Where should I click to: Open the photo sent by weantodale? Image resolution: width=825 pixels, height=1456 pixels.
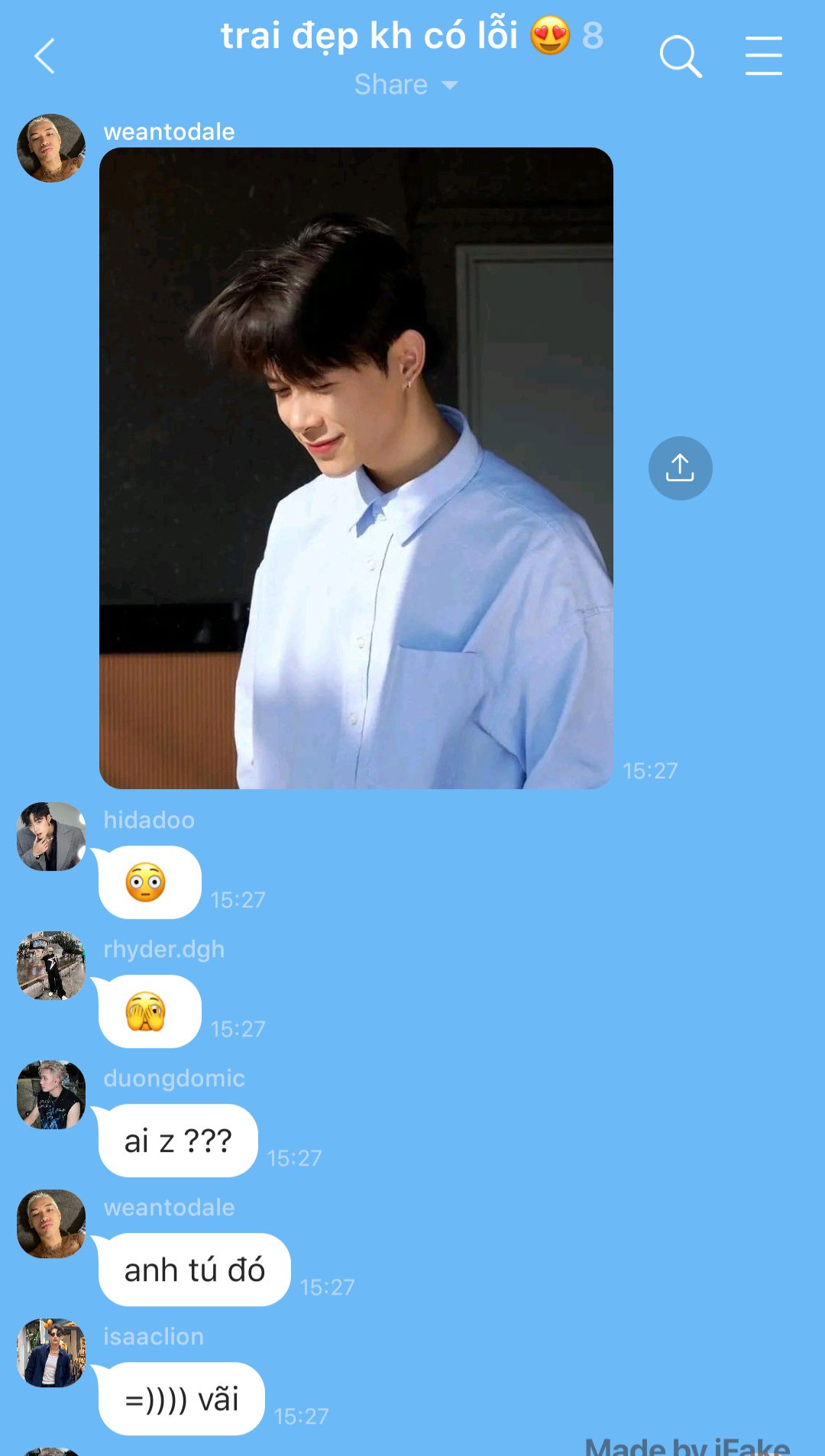click(x=356, y=468)
